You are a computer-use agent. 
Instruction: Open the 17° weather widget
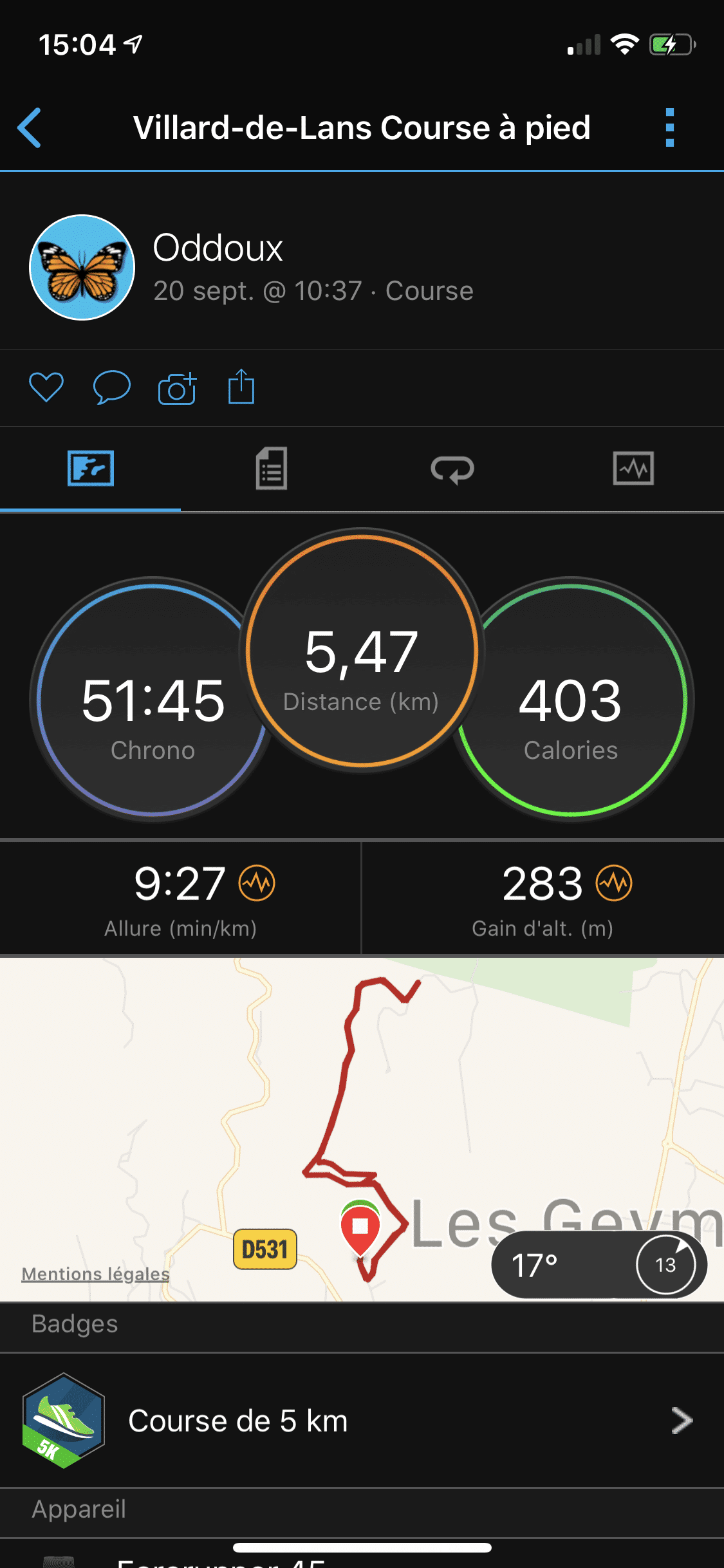599,1265
